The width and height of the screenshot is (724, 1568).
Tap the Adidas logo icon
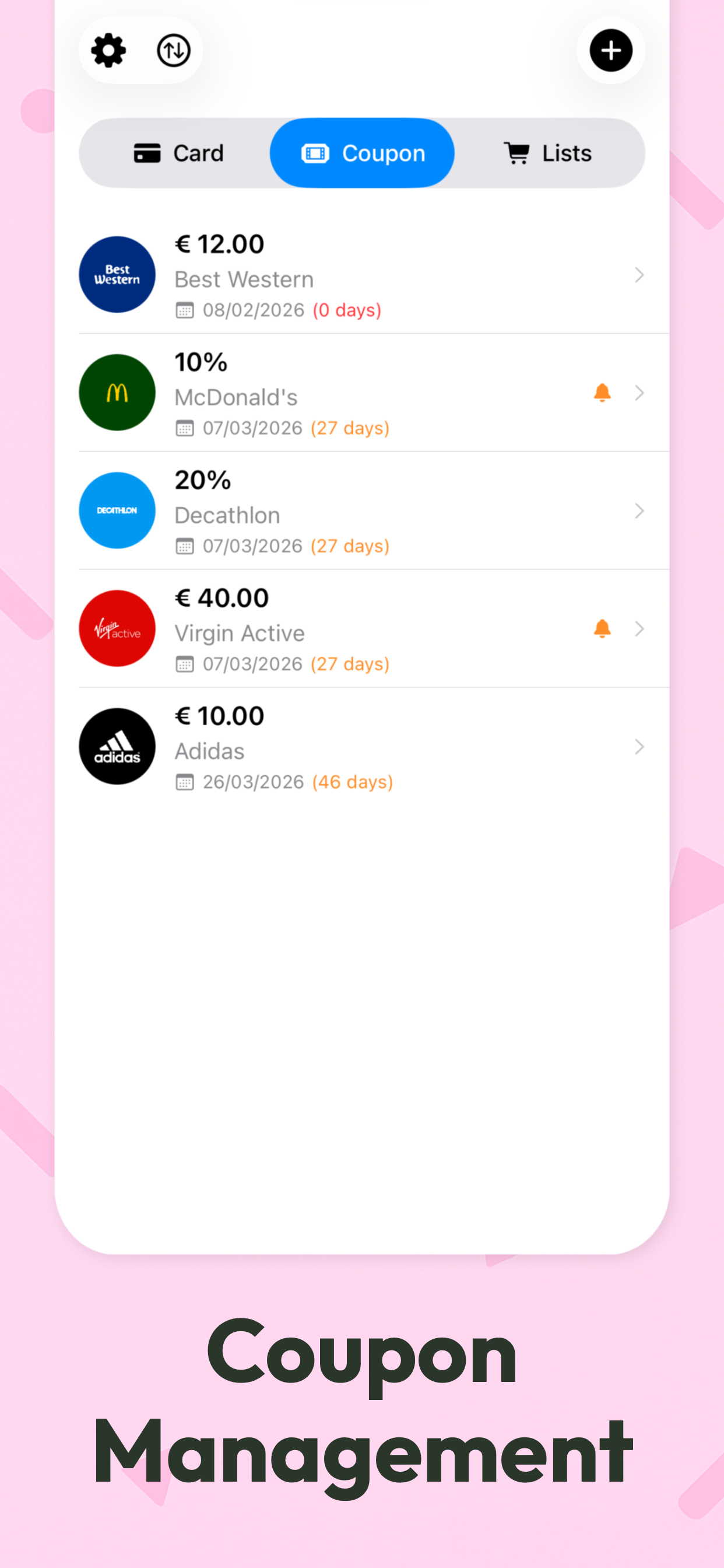click(x=117, y=747)
